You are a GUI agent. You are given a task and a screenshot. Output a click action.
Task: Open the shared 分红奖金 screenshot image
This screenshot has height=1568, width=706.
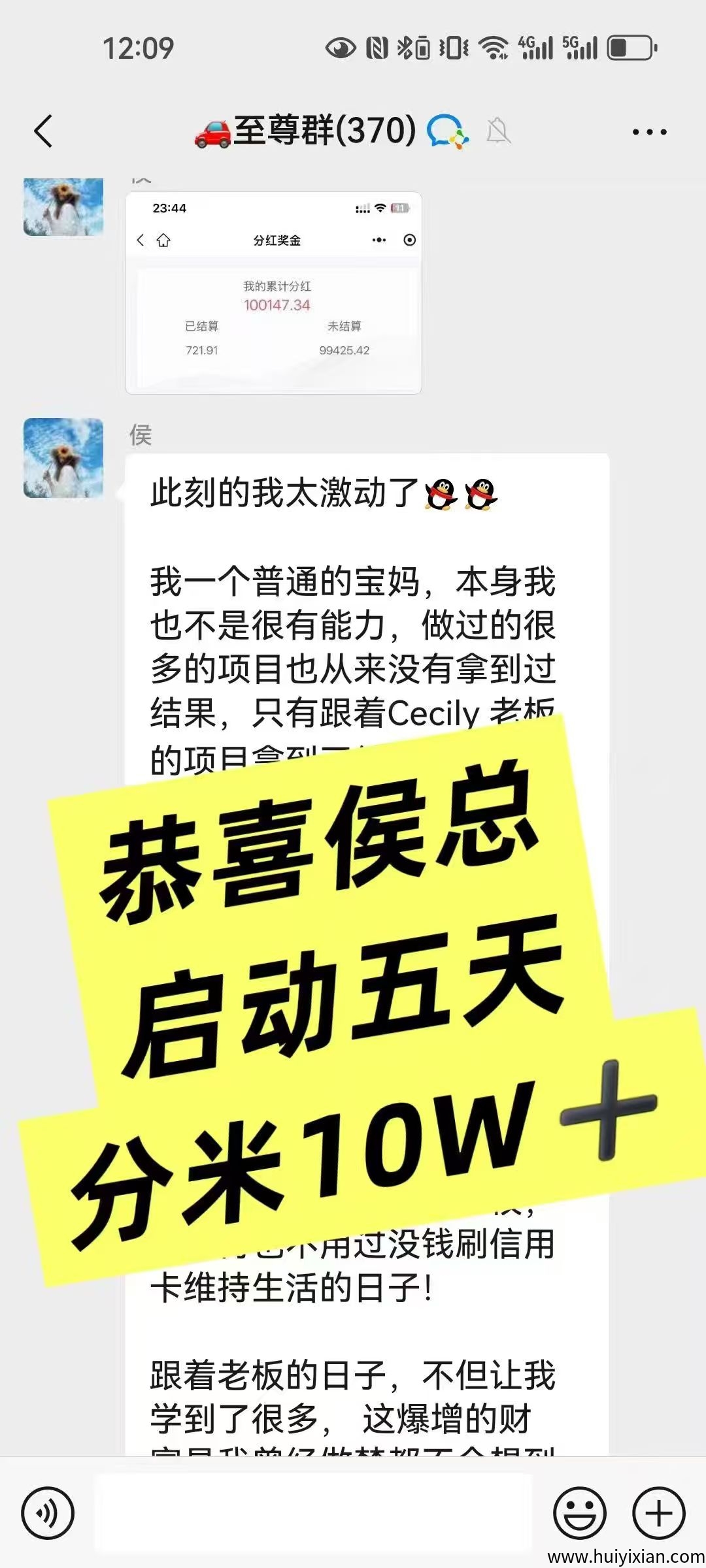273,293
